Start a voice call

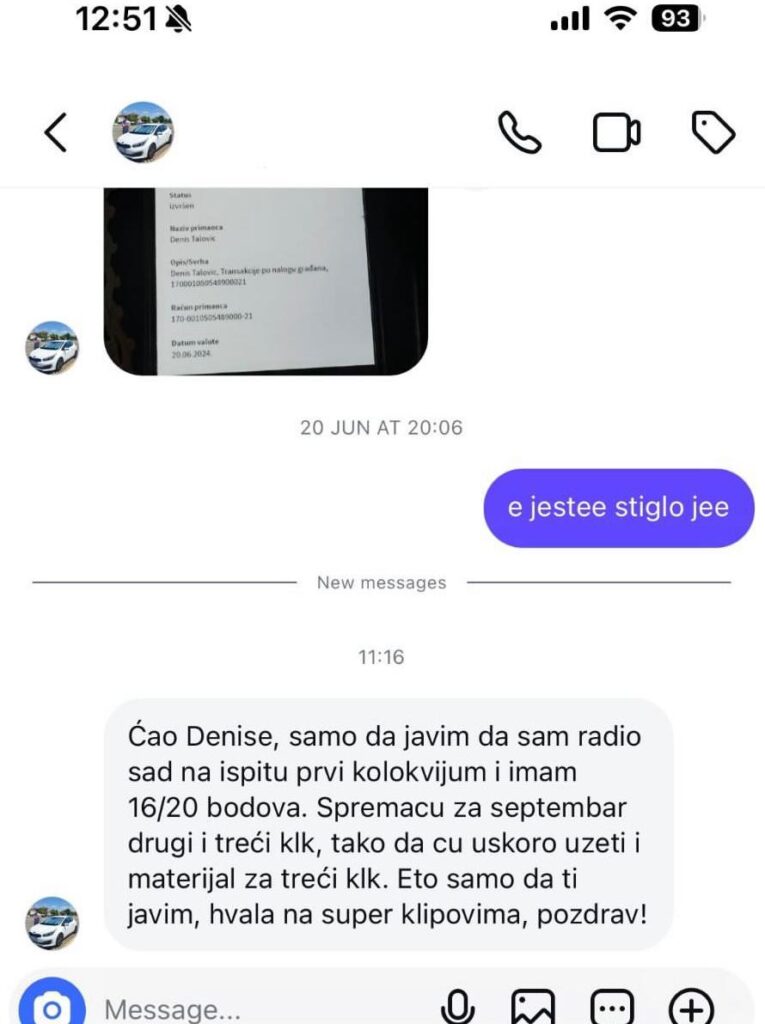point(519,133)
